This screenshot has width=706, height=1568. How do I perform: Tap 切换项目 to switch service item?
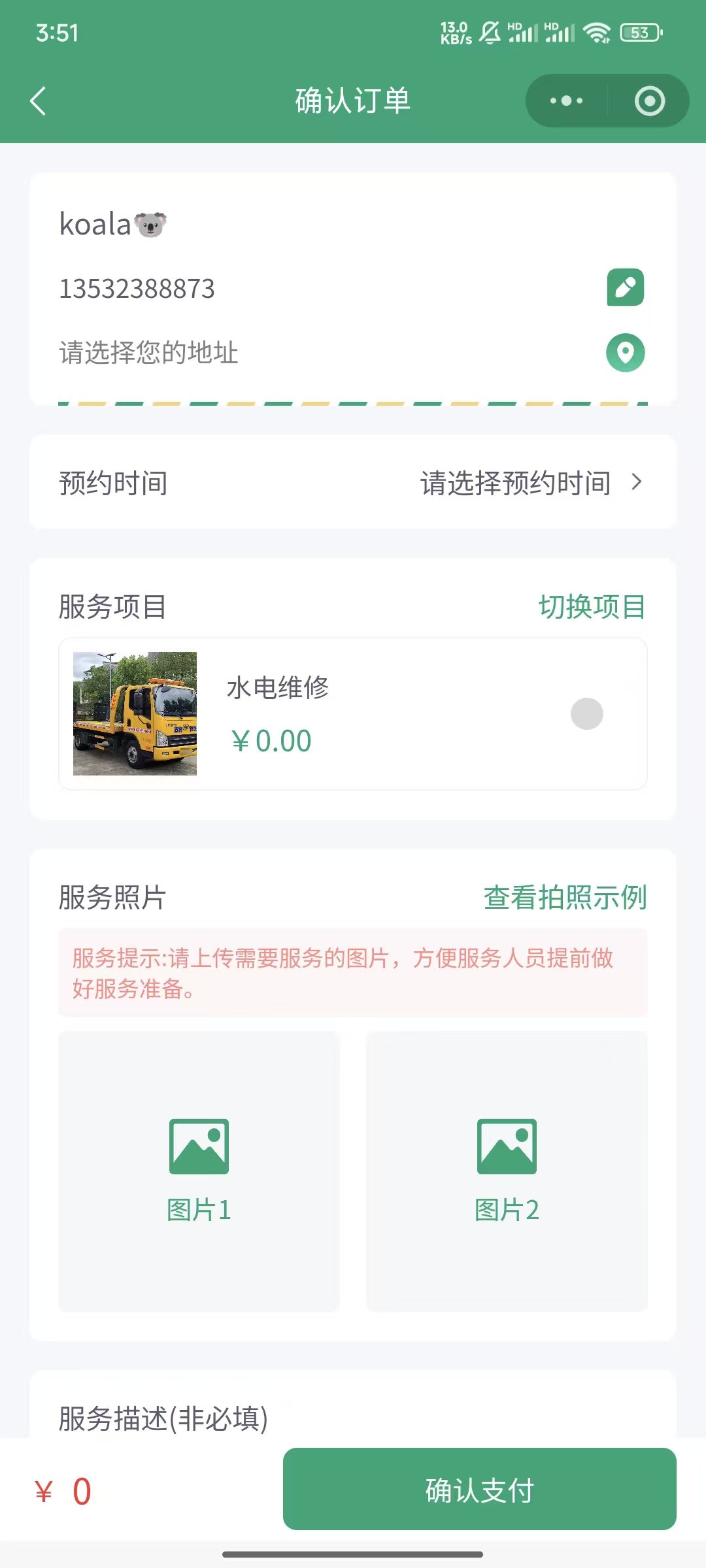point(592,607)
